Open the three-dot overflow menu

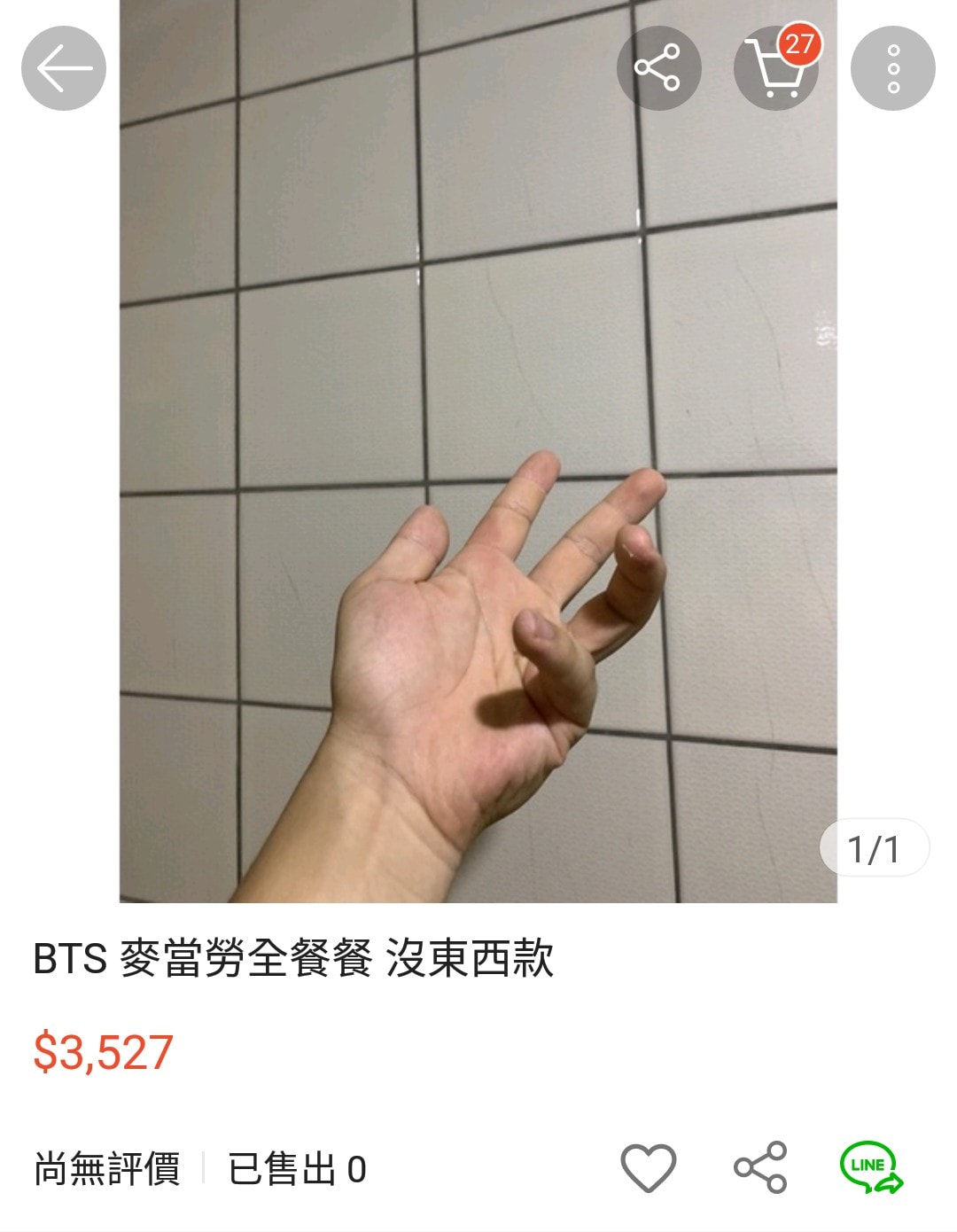click(x=892, y=68)
